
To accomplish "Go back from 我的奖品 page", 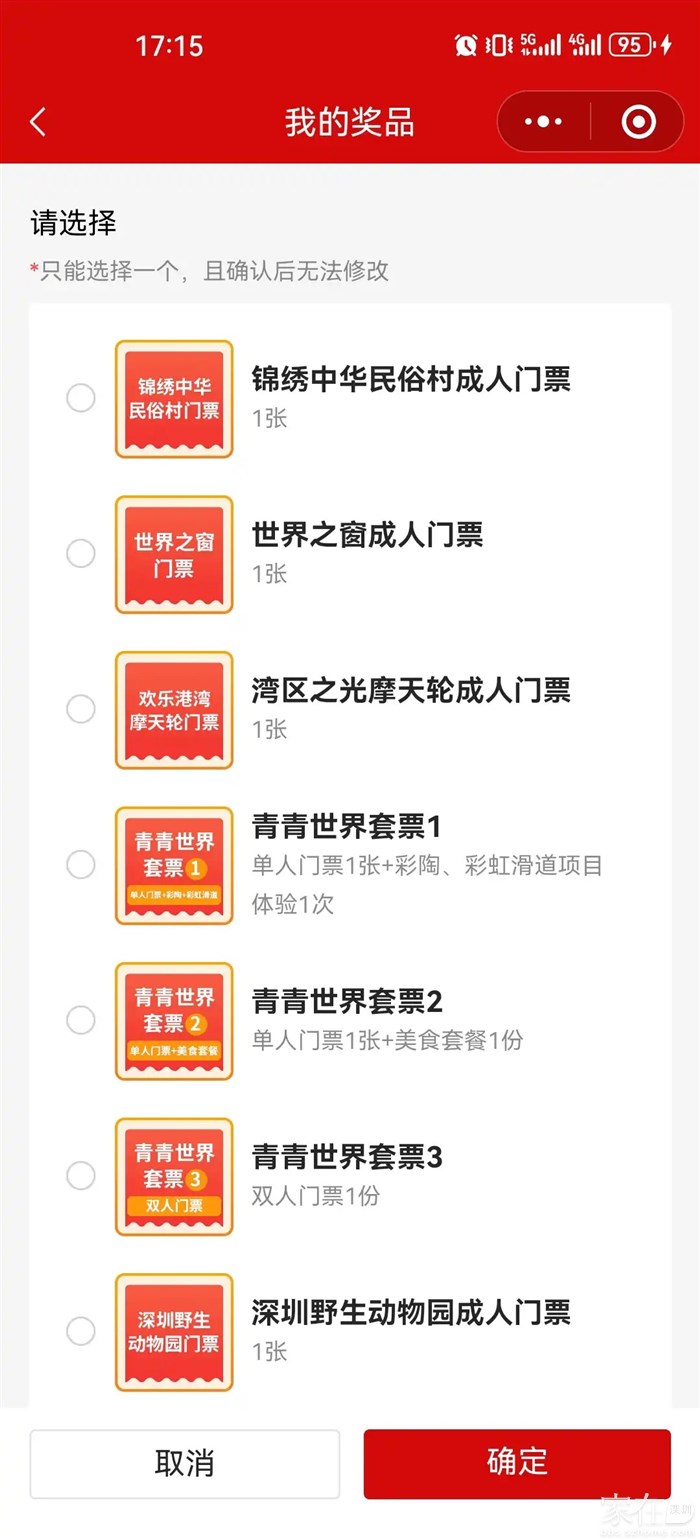I will (38, 122).
